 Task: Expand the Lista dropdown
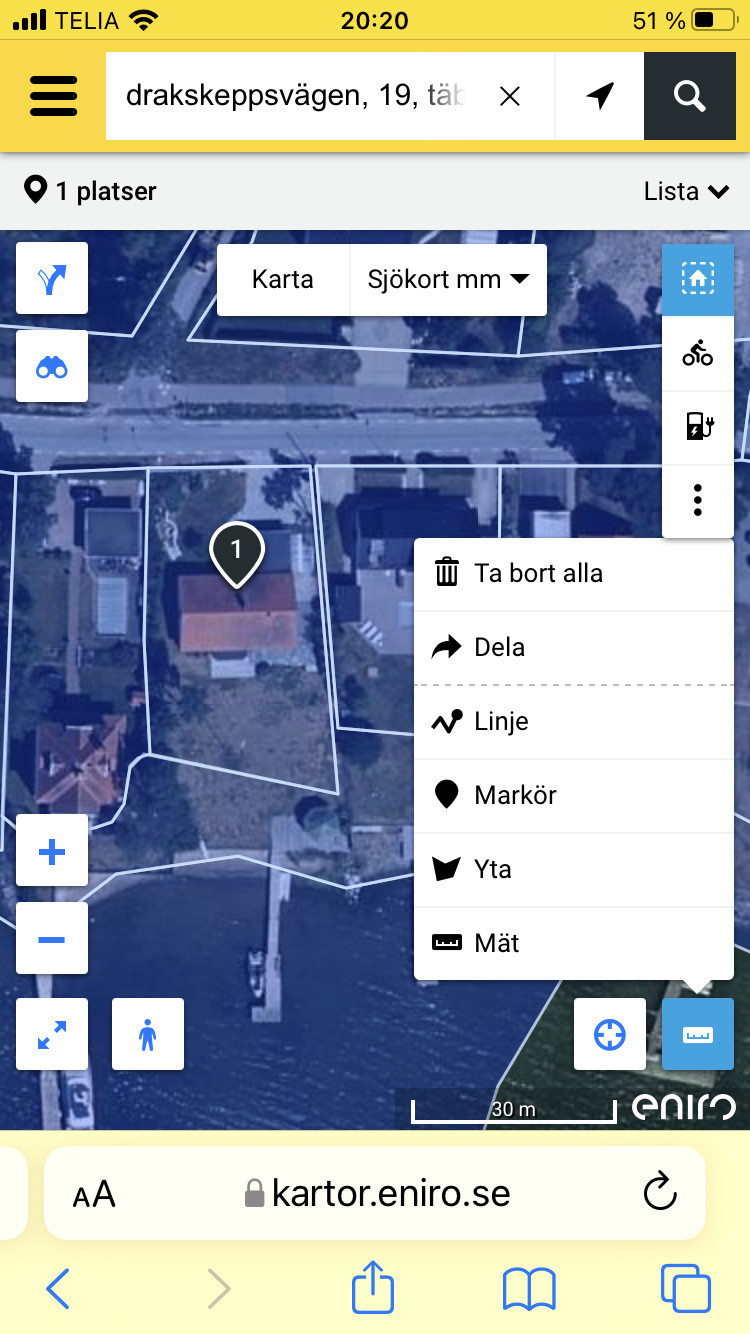[x=686, y=191]
